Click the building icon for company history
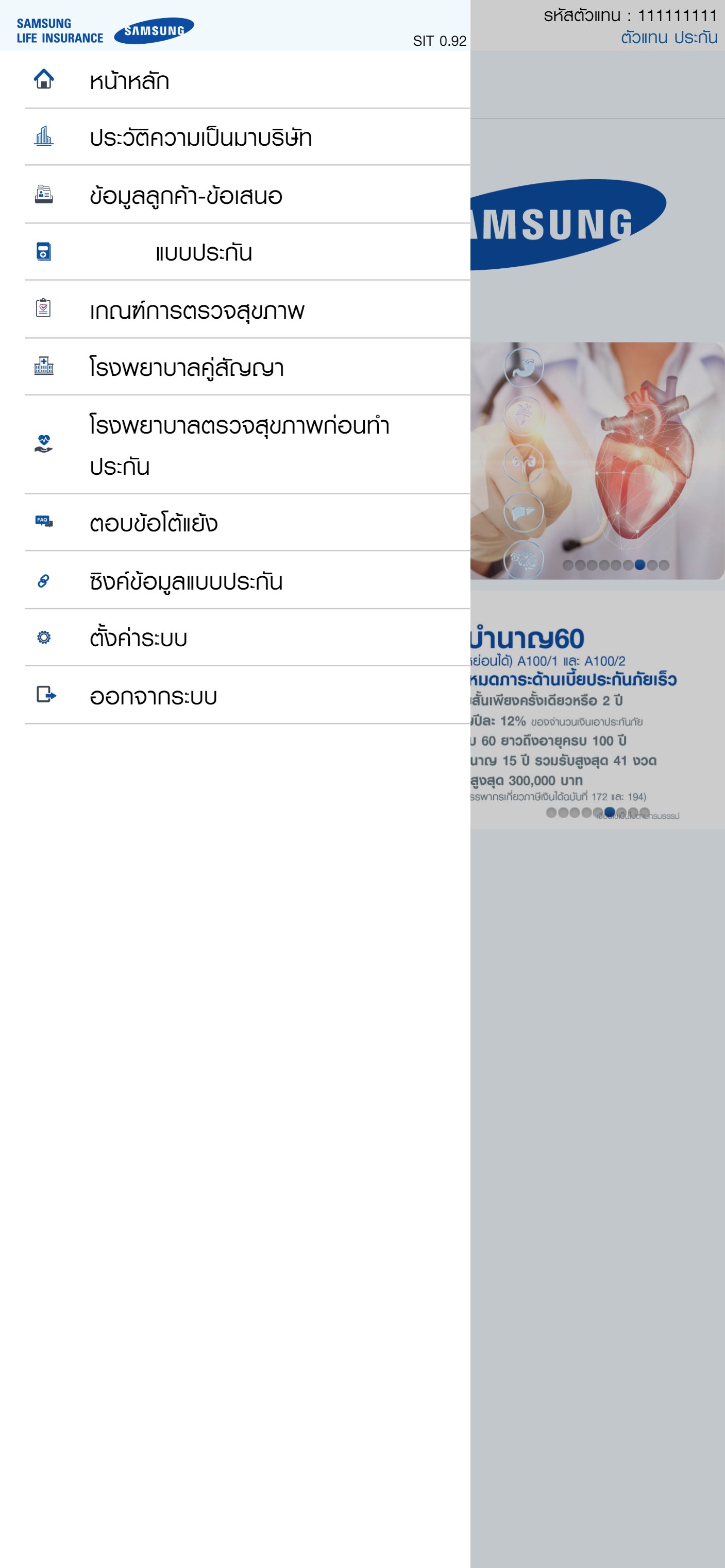 [x=43, y=136]
